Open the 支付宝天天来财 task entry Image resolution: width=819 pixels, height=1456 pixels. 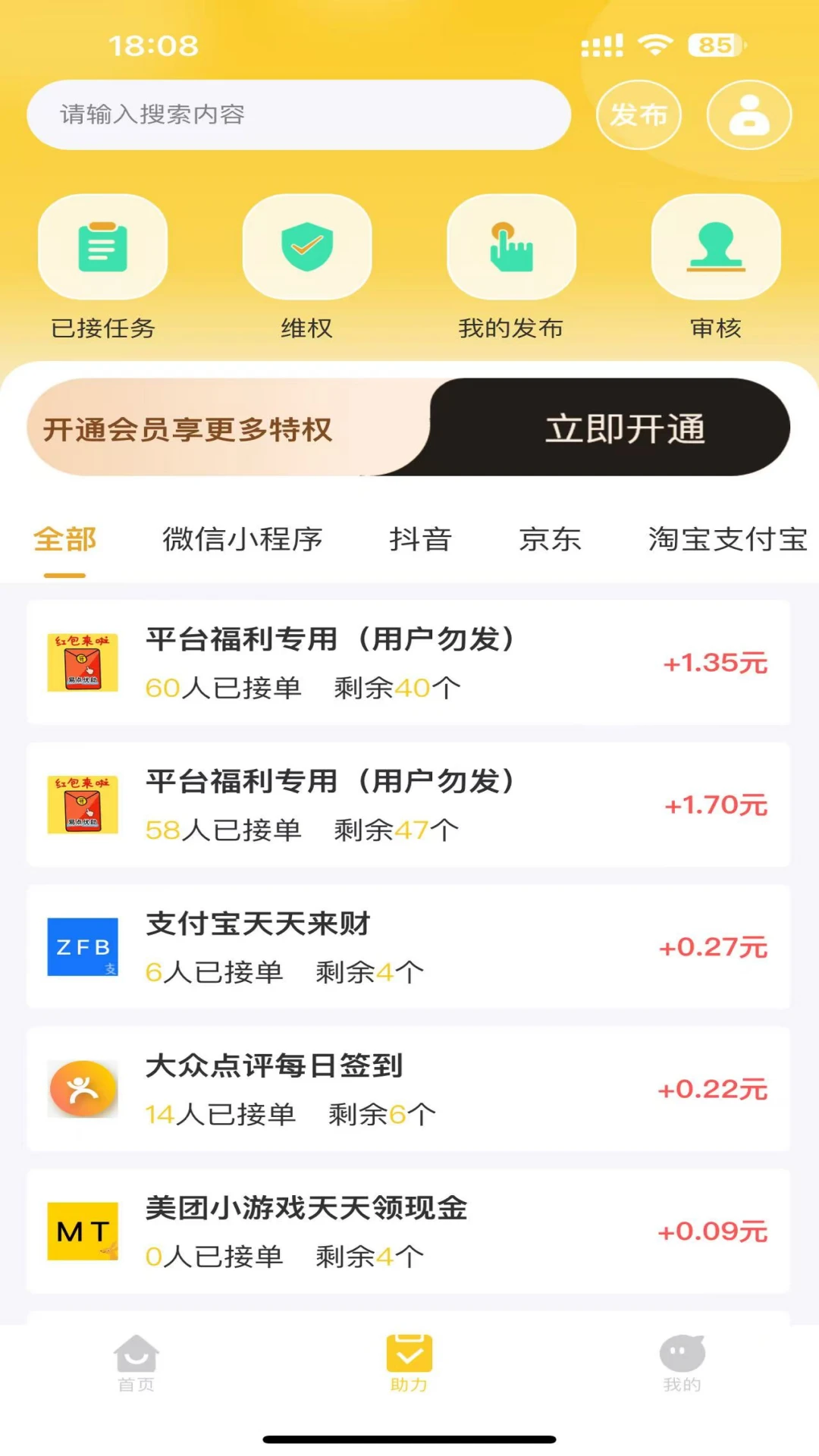click(409, 947)
